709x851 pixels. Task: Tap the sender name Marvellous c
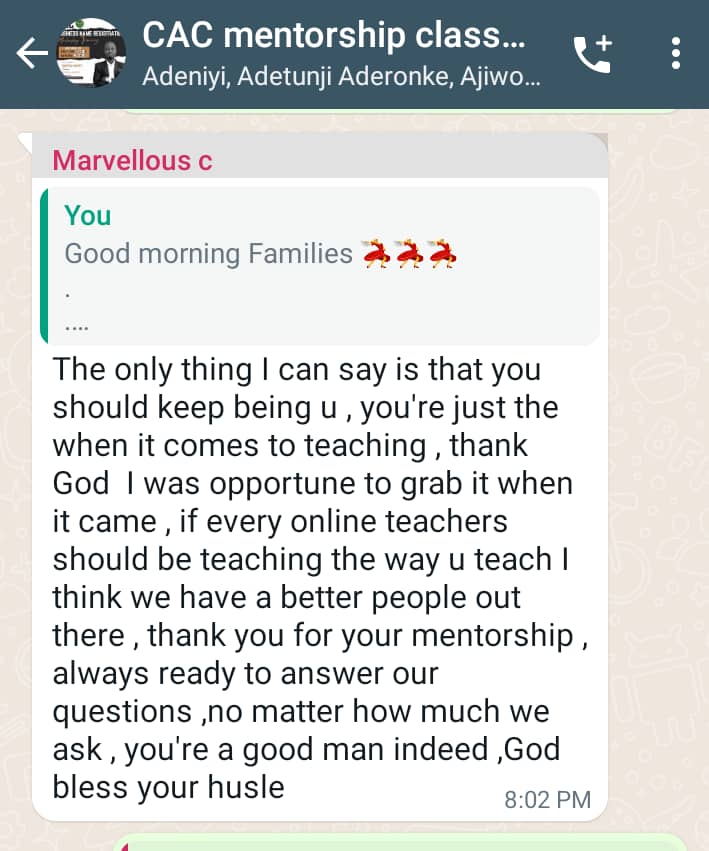tap(132, 160)
